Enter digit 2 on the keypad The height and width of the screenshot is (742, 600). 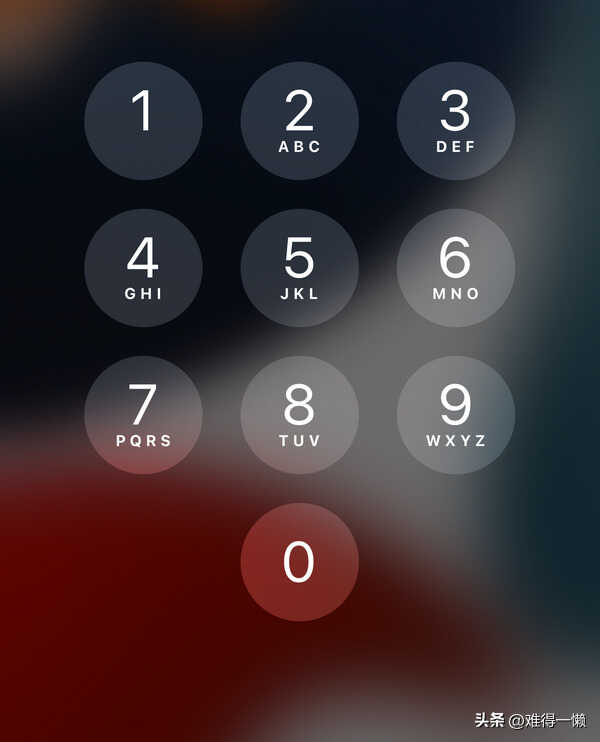pyautogui.click(x=299, y=121)
